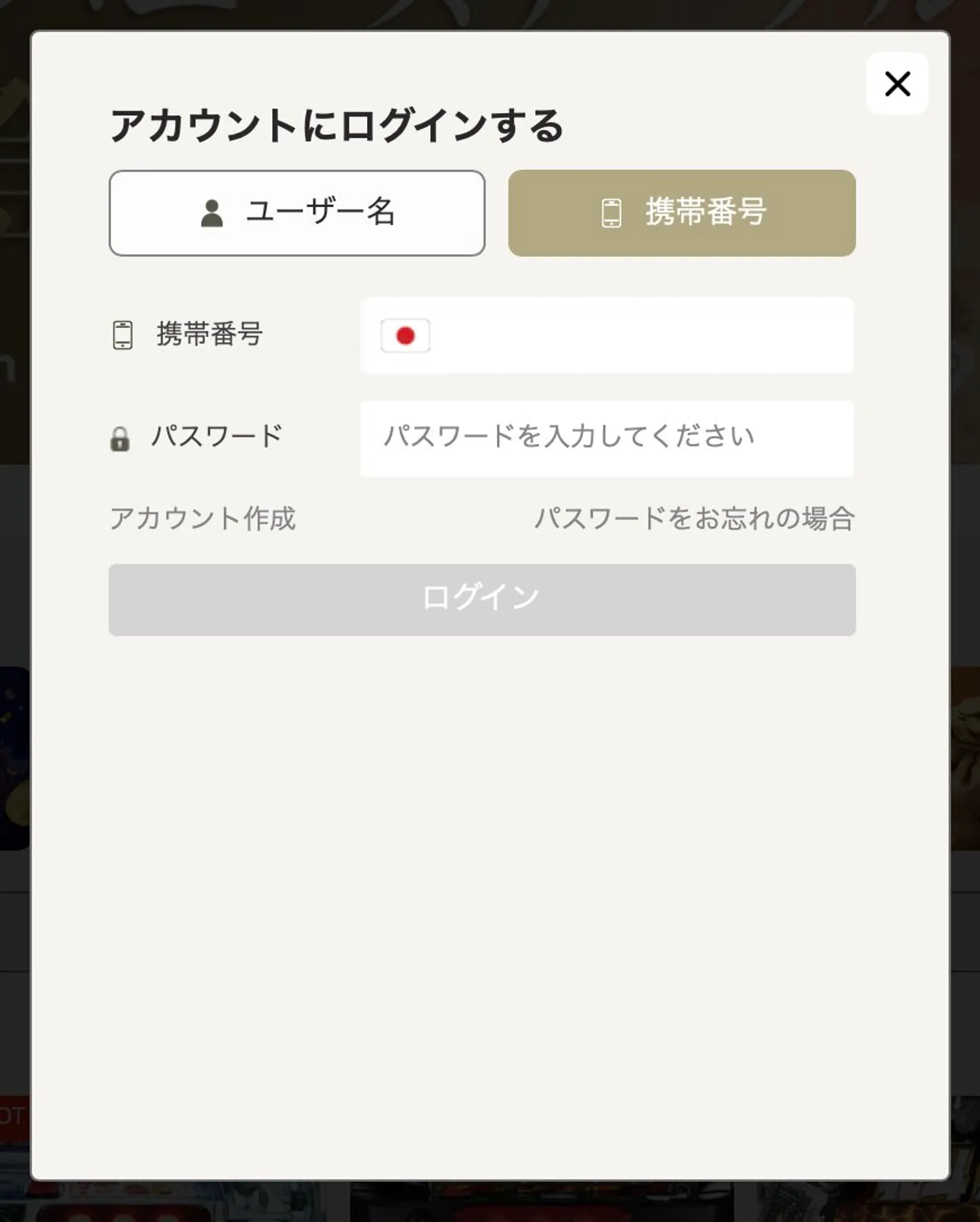Screen dimensions: 980x1222
Task: Open the アカウント作成 link
Action: click(x=202, y=518)
